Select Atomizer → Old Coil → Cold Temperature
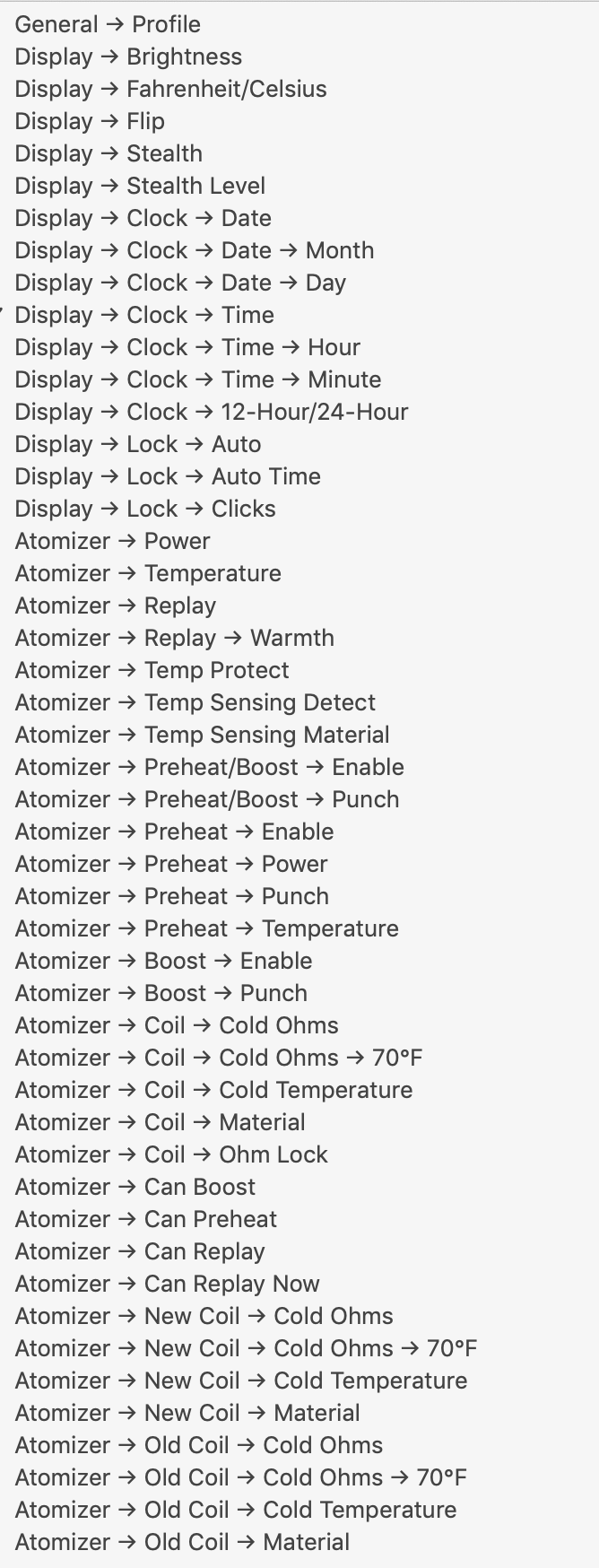This screenshot has height=1568, width=599. tap(235, 1510)
